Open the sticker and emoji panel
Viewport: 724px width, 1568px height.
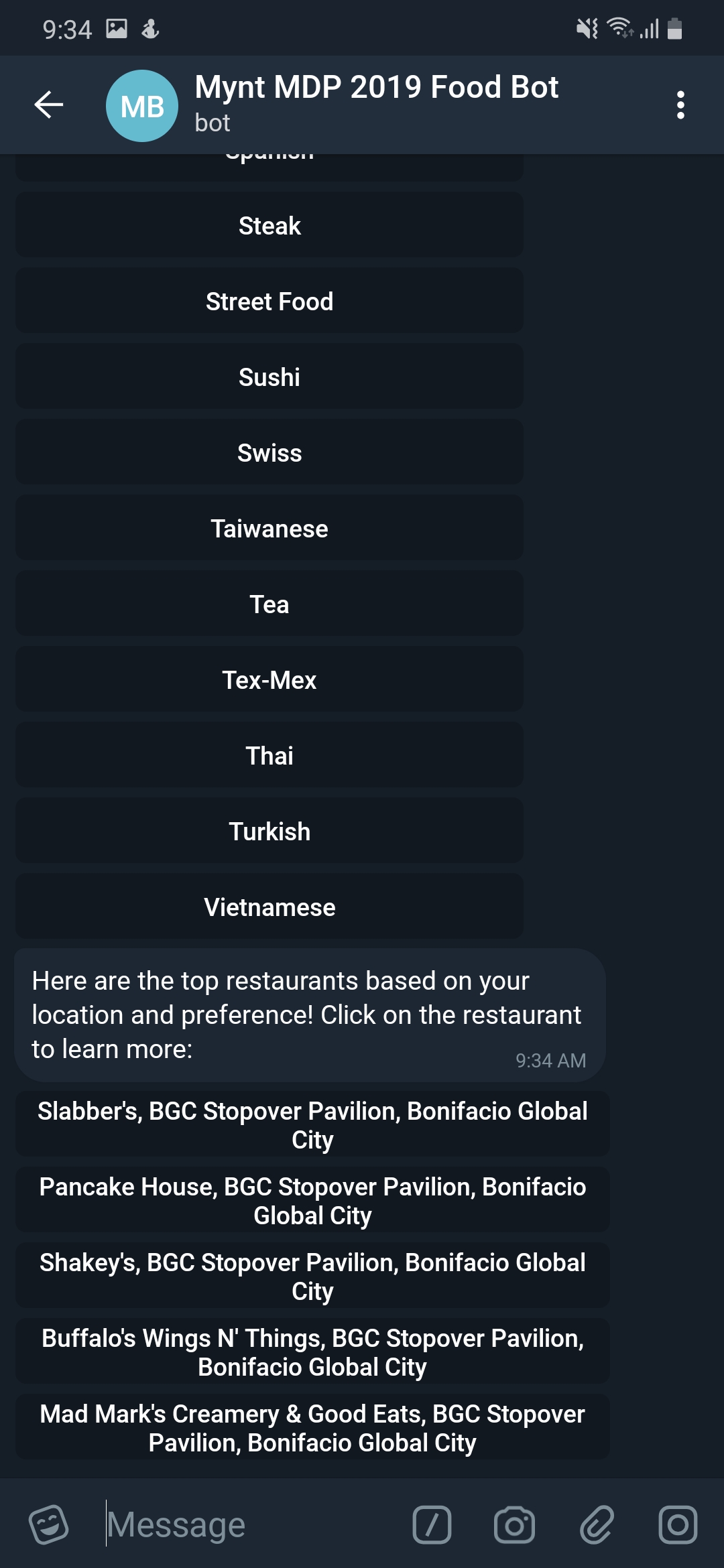[49, 1524]
